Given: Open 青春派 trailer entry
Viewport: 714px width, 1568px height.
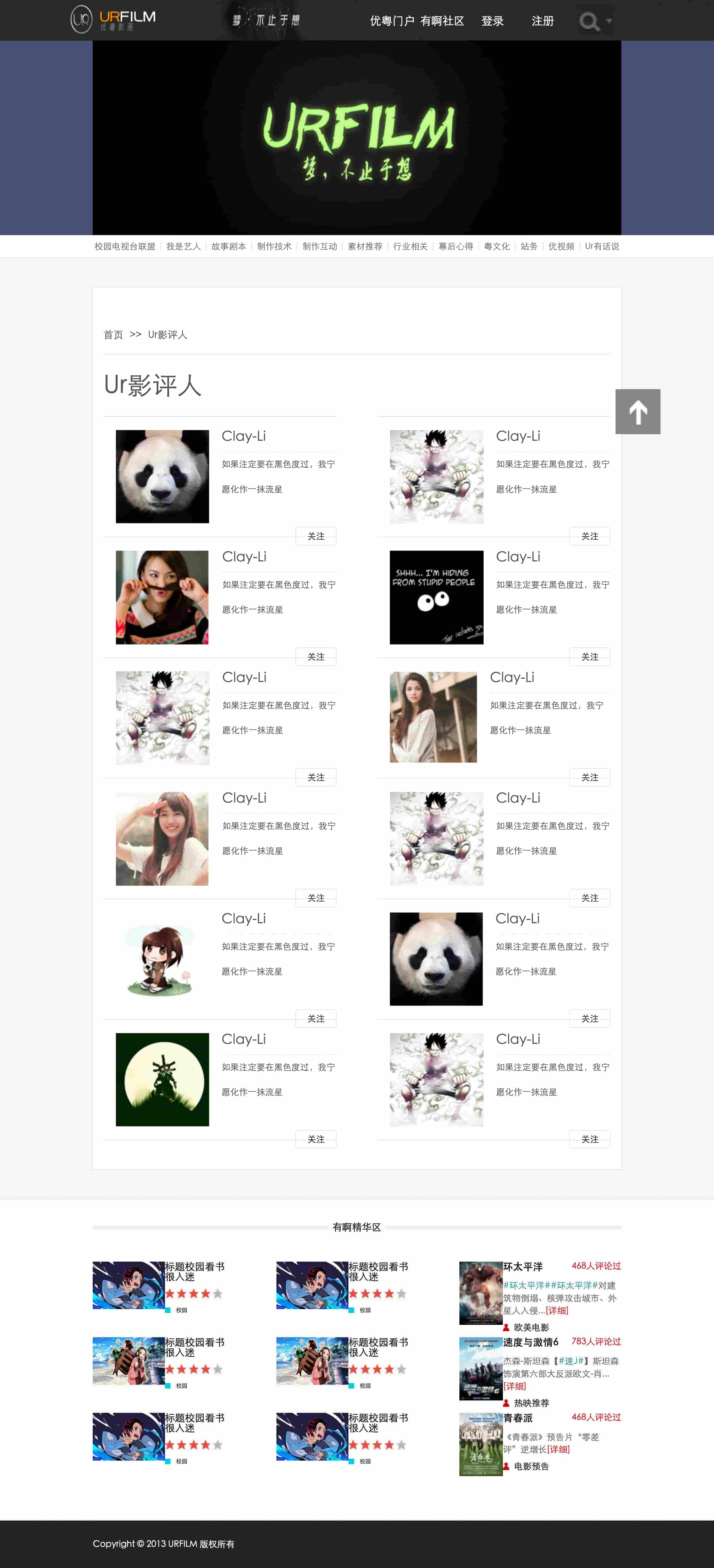Looking at the screenshot, I should point(518,1418).
